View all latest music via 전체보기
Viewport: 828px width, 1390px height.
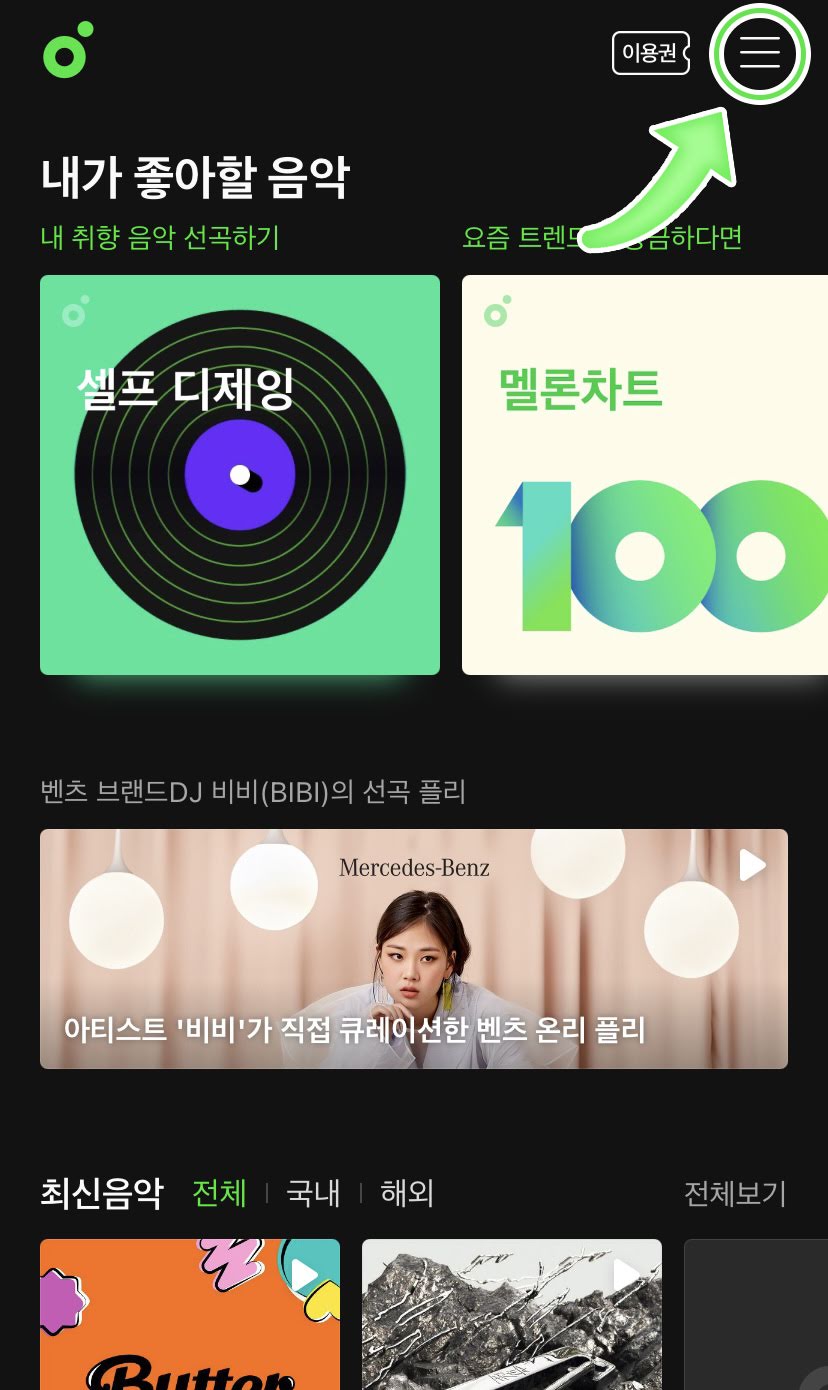tap(735, 1193)
